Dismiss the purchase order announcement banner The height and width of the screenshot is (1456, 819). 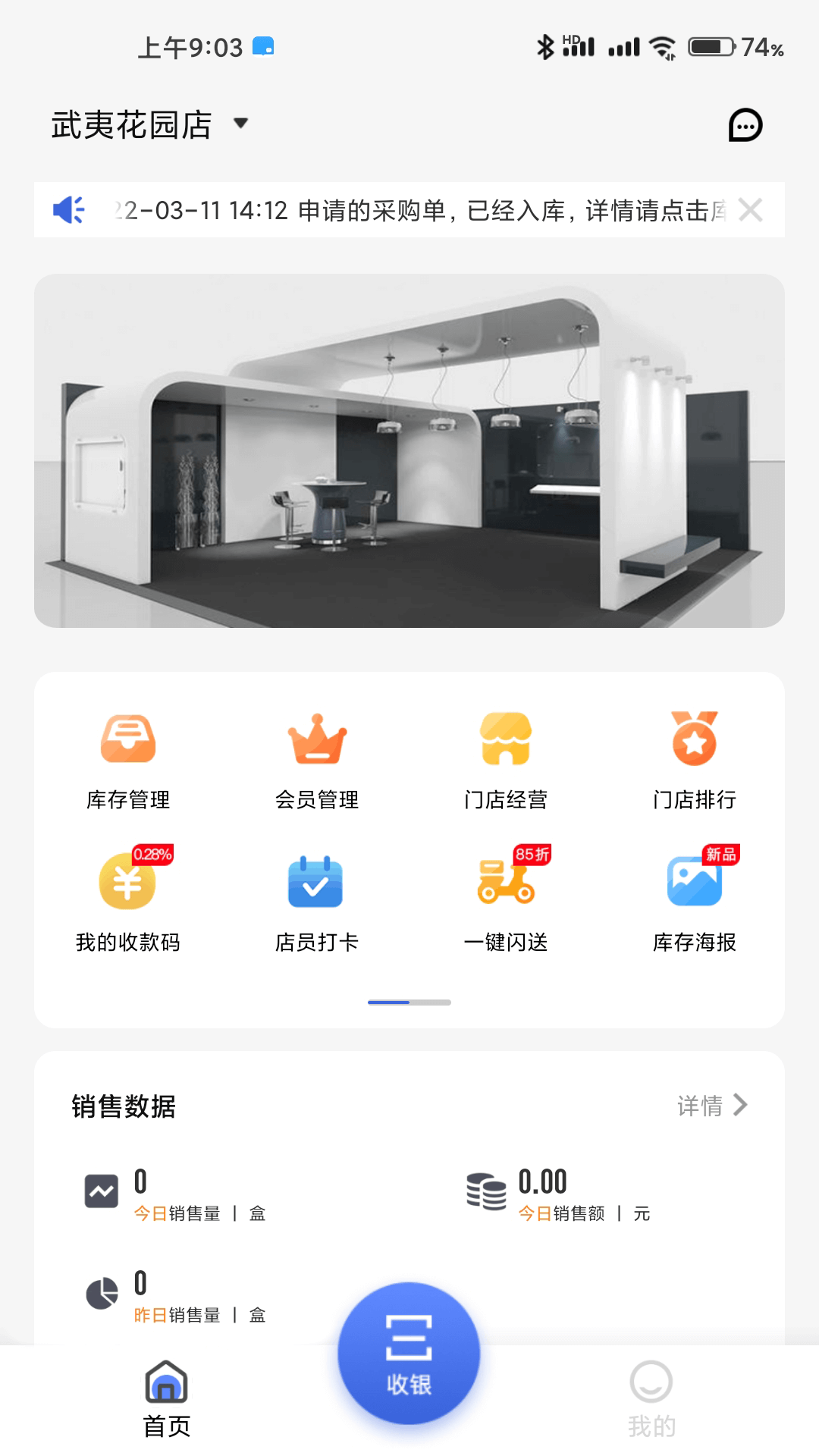coord(750,210)
